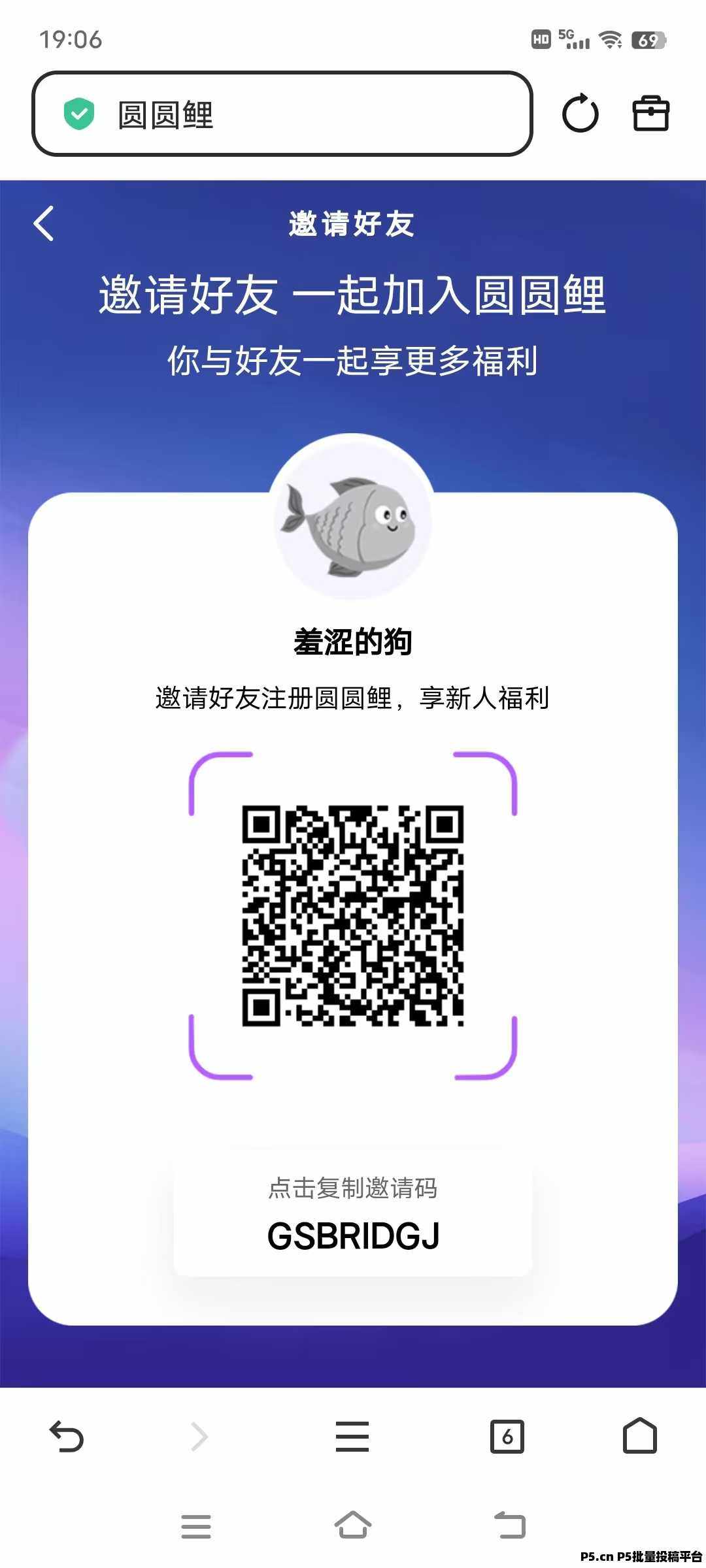Tap the battery indicator showing 69
The height and width of the screenshot is (1568, 706).
point(647,38)
